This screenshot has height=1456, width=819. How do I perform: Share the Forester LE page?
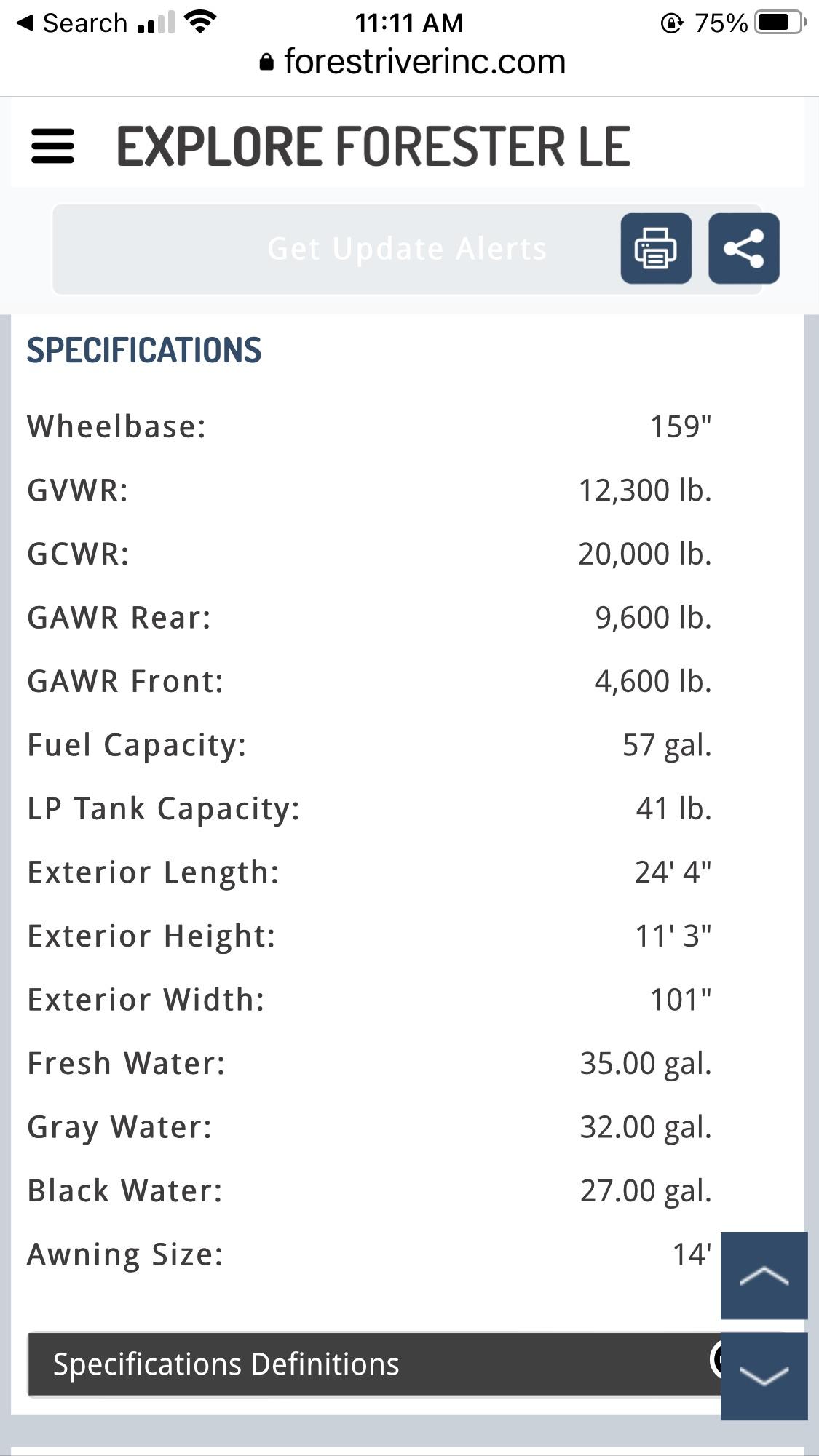point(743,248)
